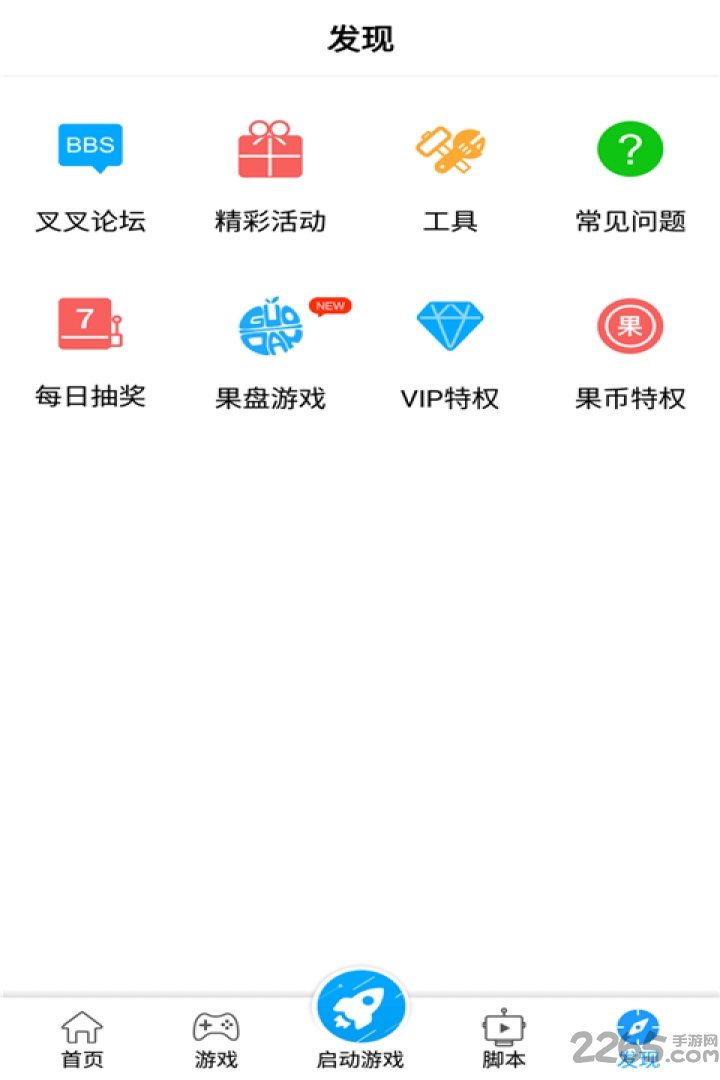Select the 发现 compass icon
720x1080 pixels.
click(637, 1030)
